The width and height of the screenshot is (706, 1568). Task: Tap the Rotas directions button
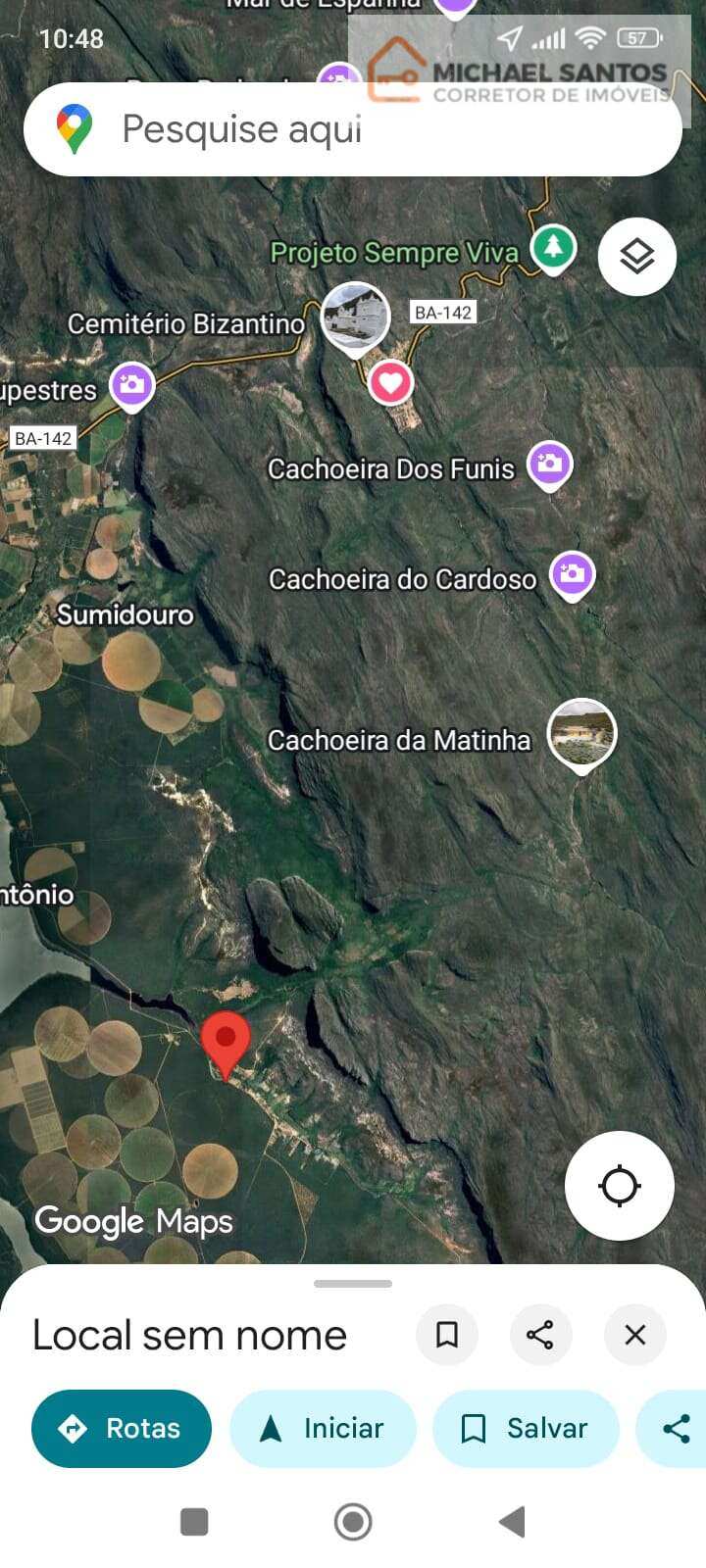(122, 1429)
